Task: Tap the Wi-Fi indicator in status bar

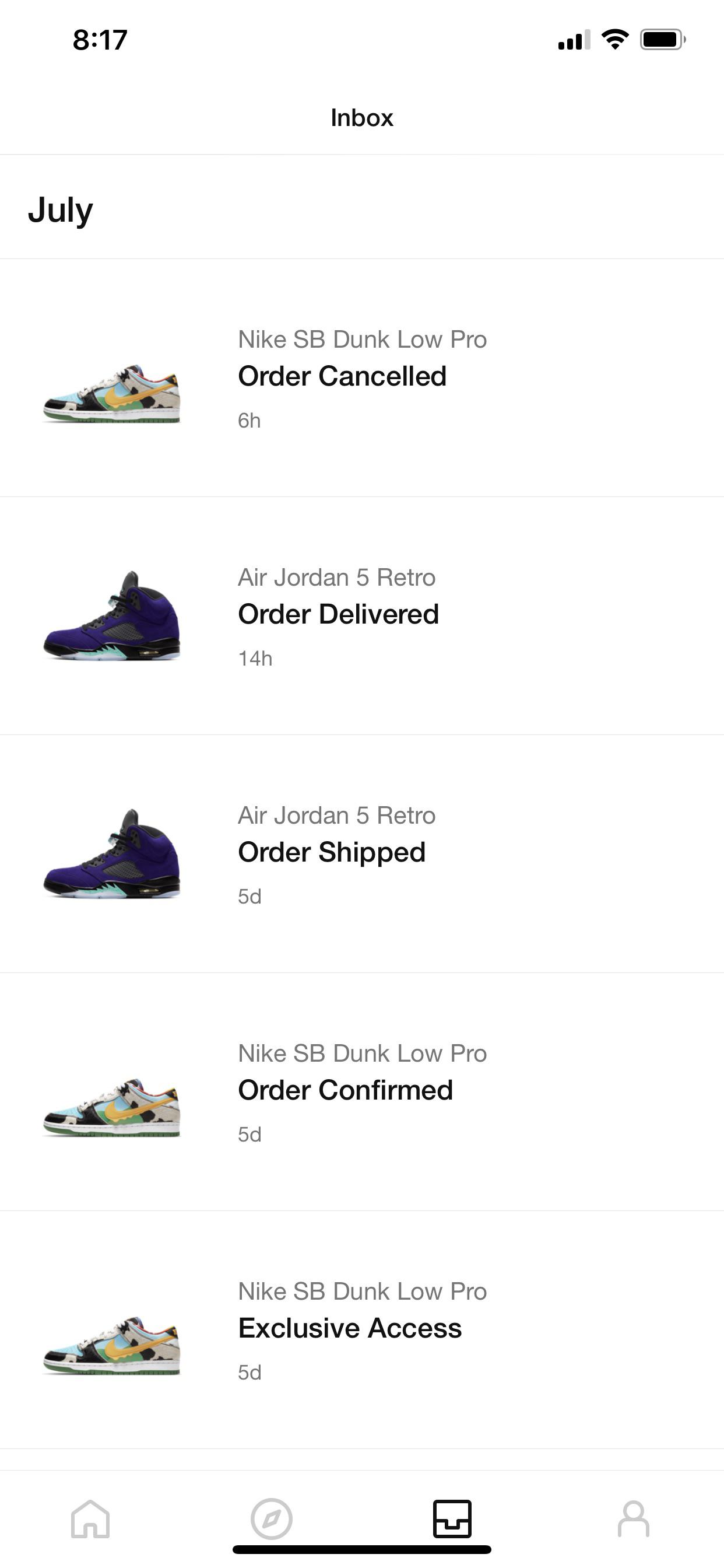Action: 614,39
